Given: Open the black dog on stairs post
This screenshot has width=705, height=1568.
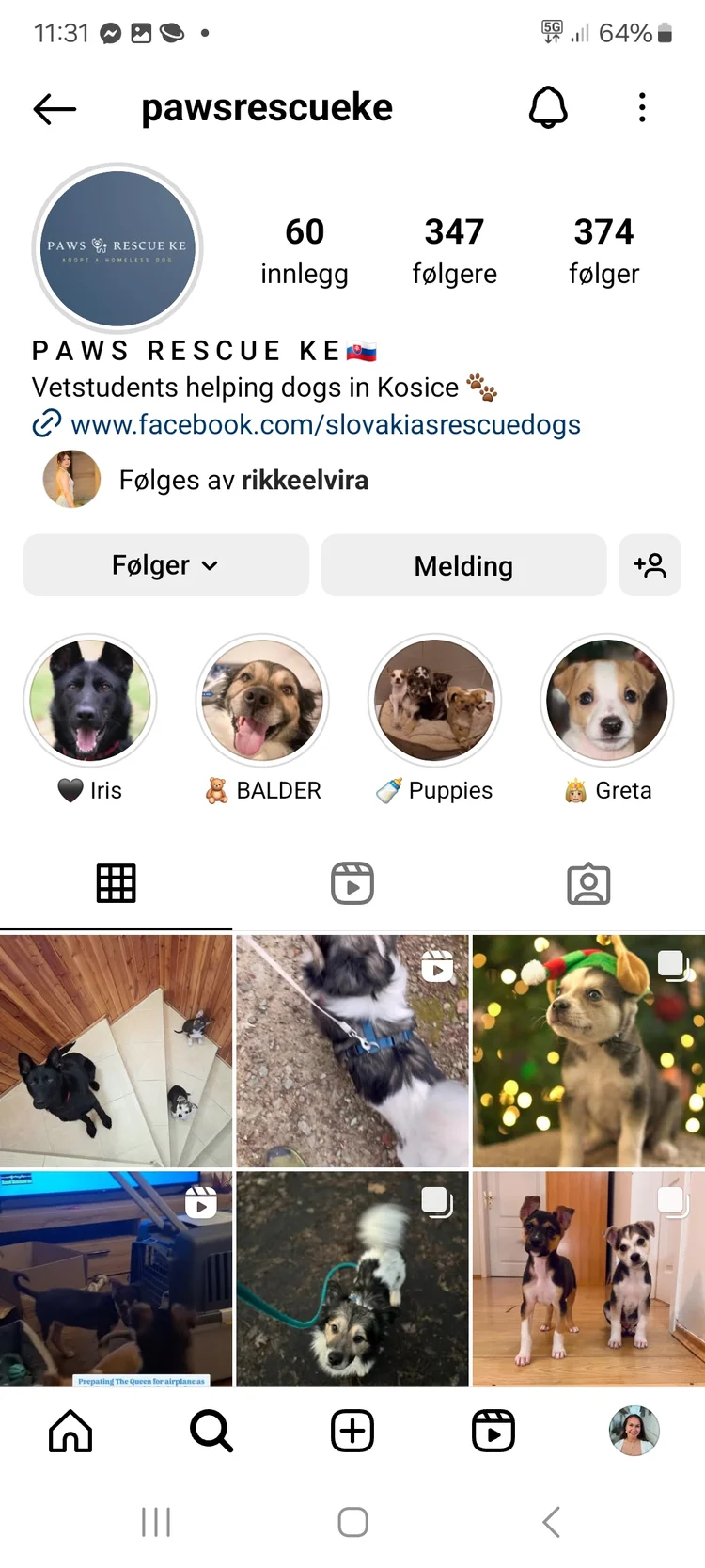Looking at the screenshot, I should [x=116, y=1051].
